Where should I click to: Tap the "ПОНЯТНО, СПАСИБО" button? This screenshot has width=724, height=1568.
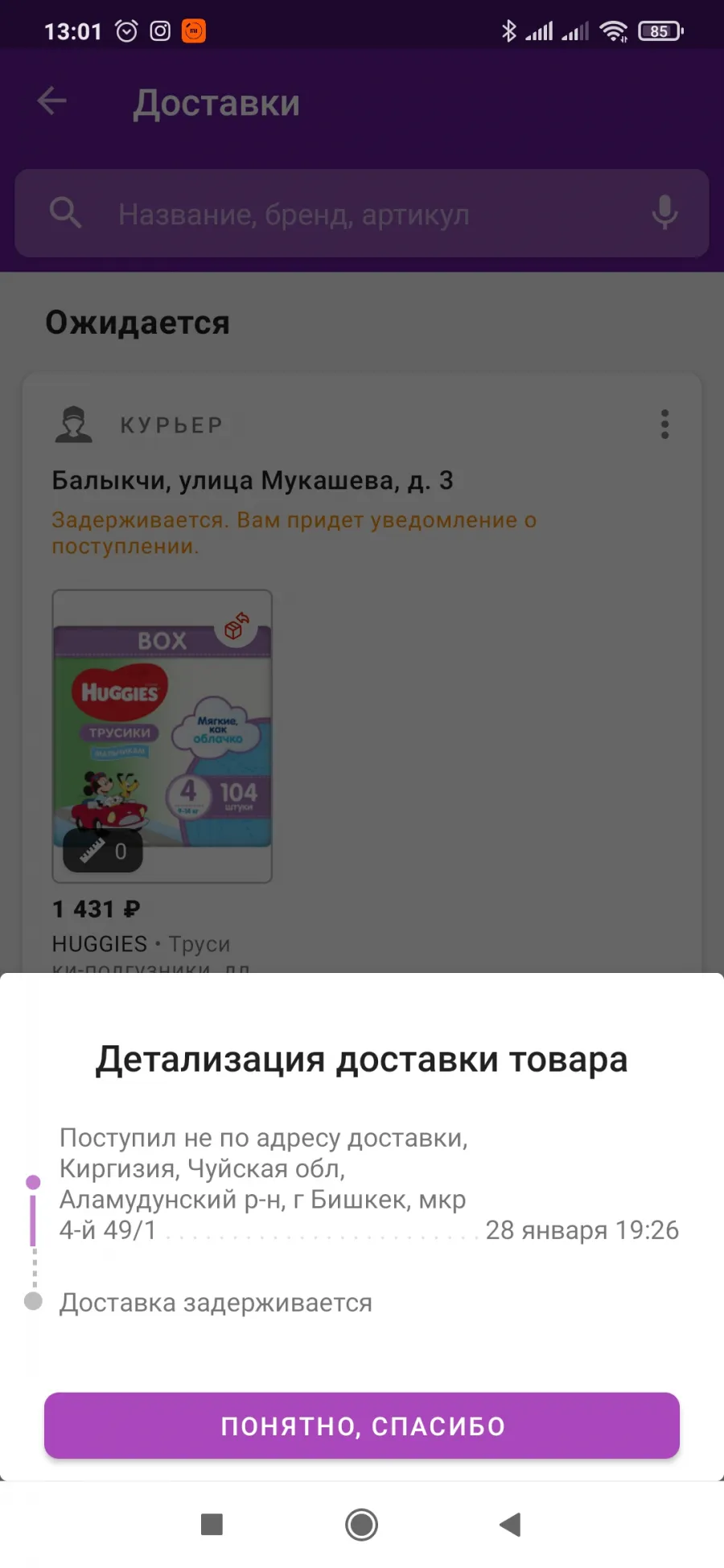pos(362,1426)
